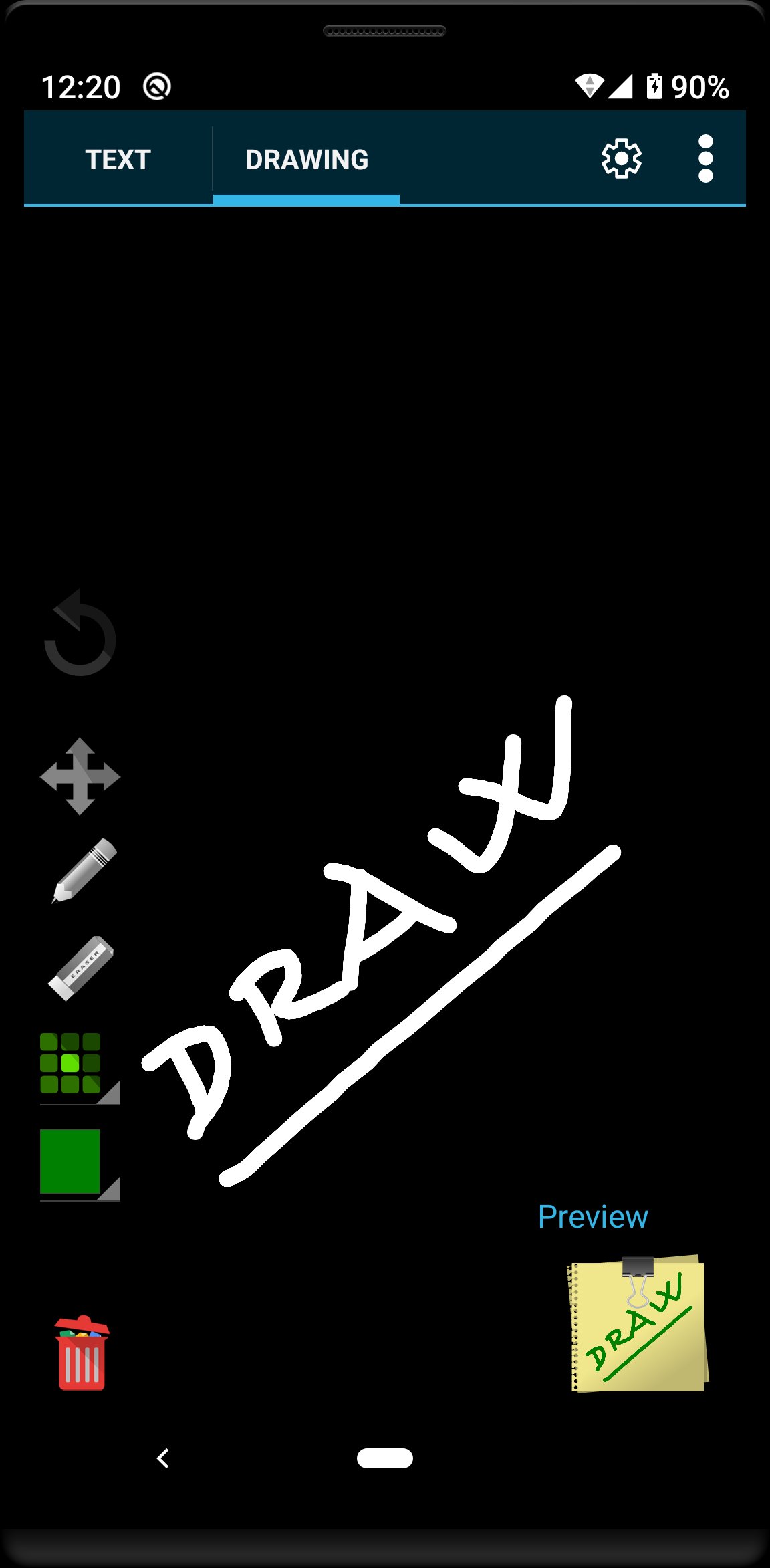Select the move arrows tool
This screenshot has width=770, height=1568.
click(x=80, y=776)
